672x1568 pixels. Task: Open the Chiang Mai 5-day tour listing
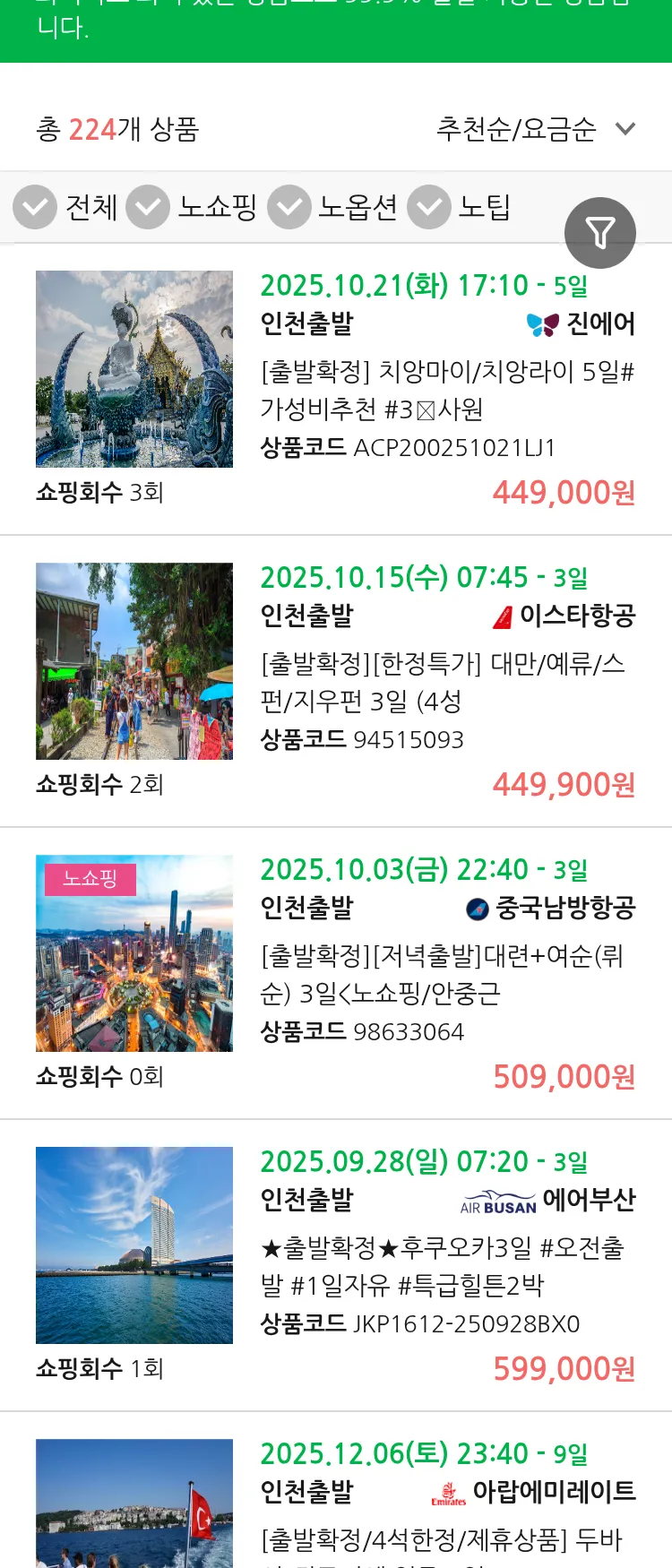point(447,390)
